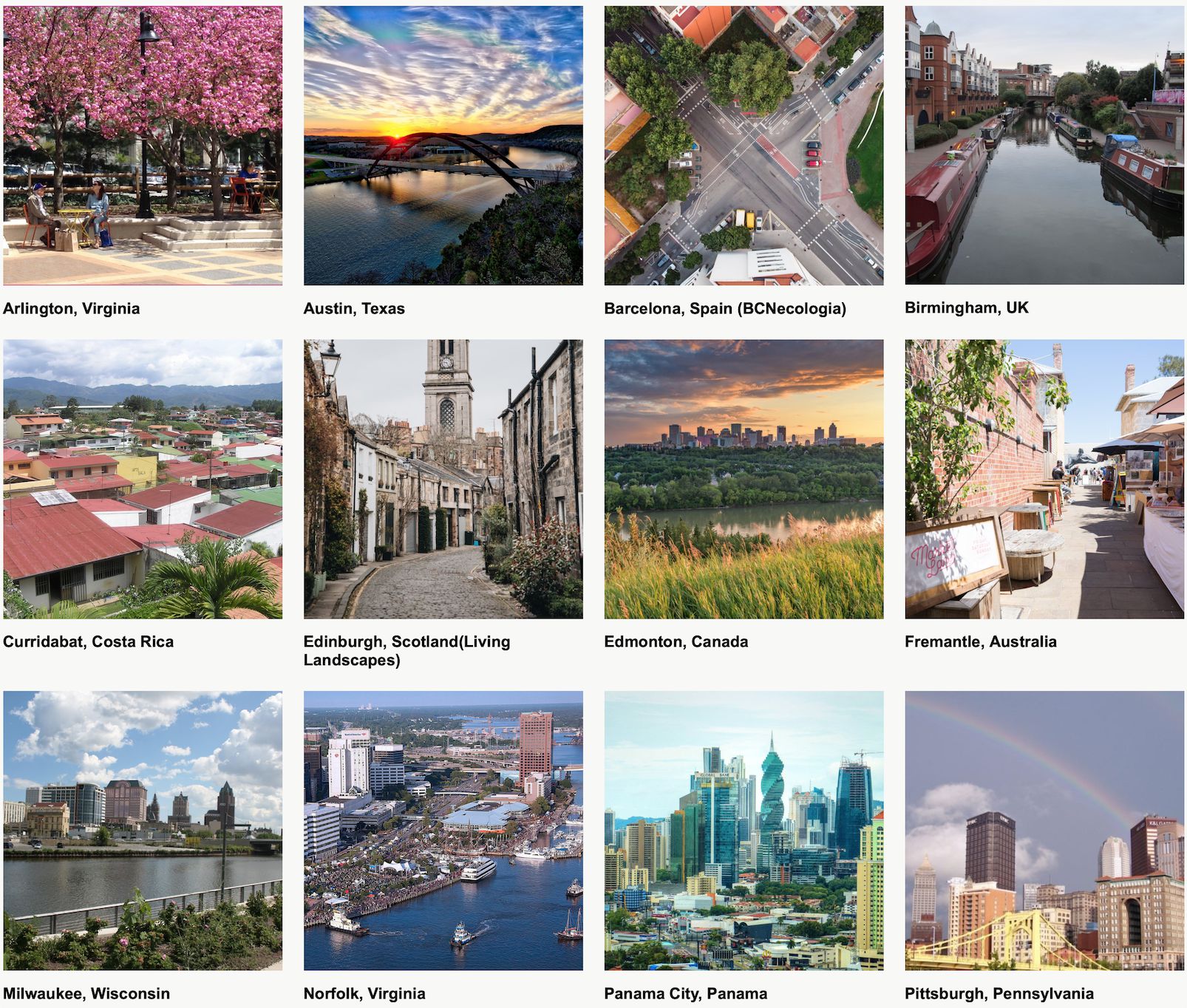Open the Edmonton, Canada city tile

[744, 479]
